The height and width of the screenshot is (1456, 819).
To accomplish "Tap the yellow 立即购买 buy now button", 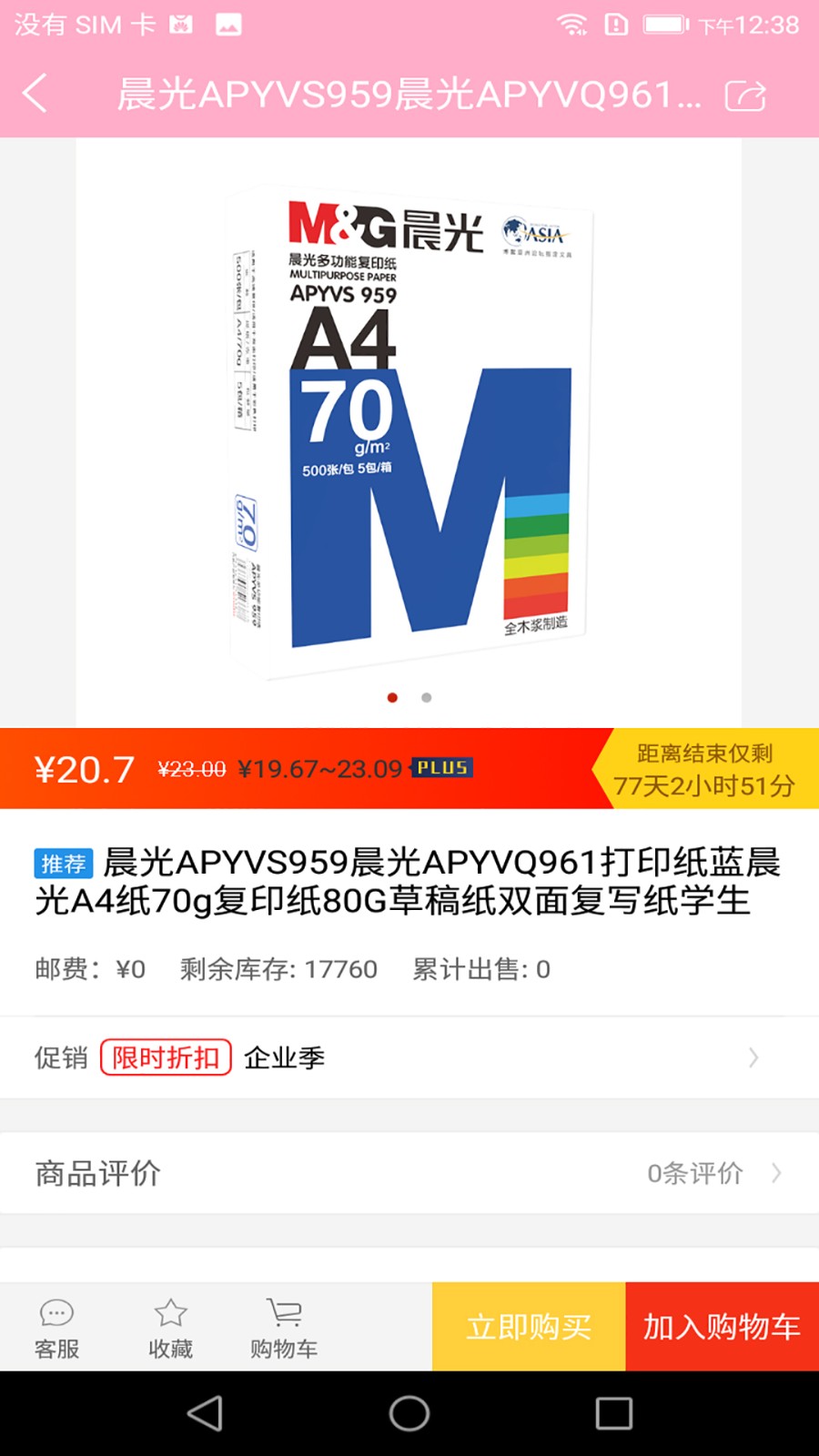I will 528,1326.
